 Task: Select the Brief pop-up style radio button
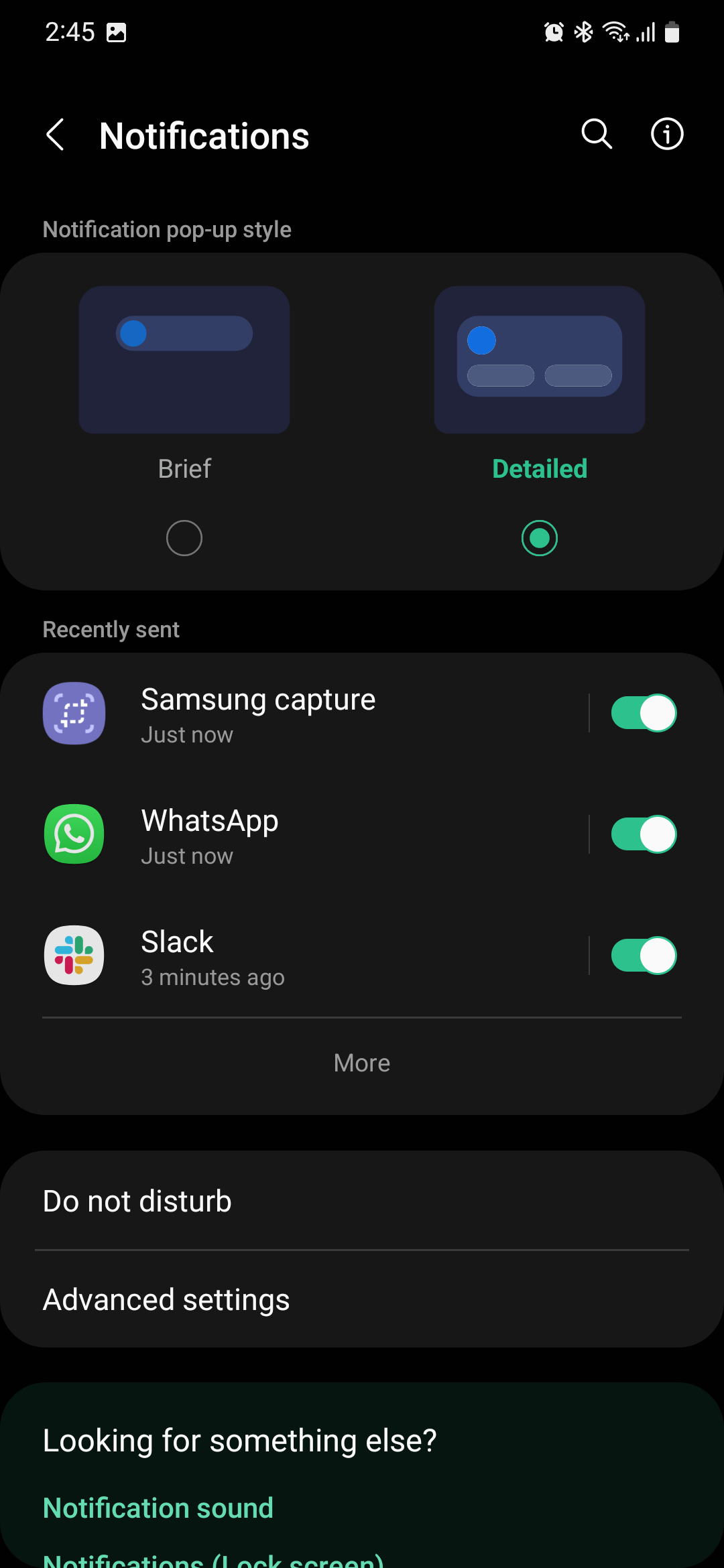tap(184, 538)
